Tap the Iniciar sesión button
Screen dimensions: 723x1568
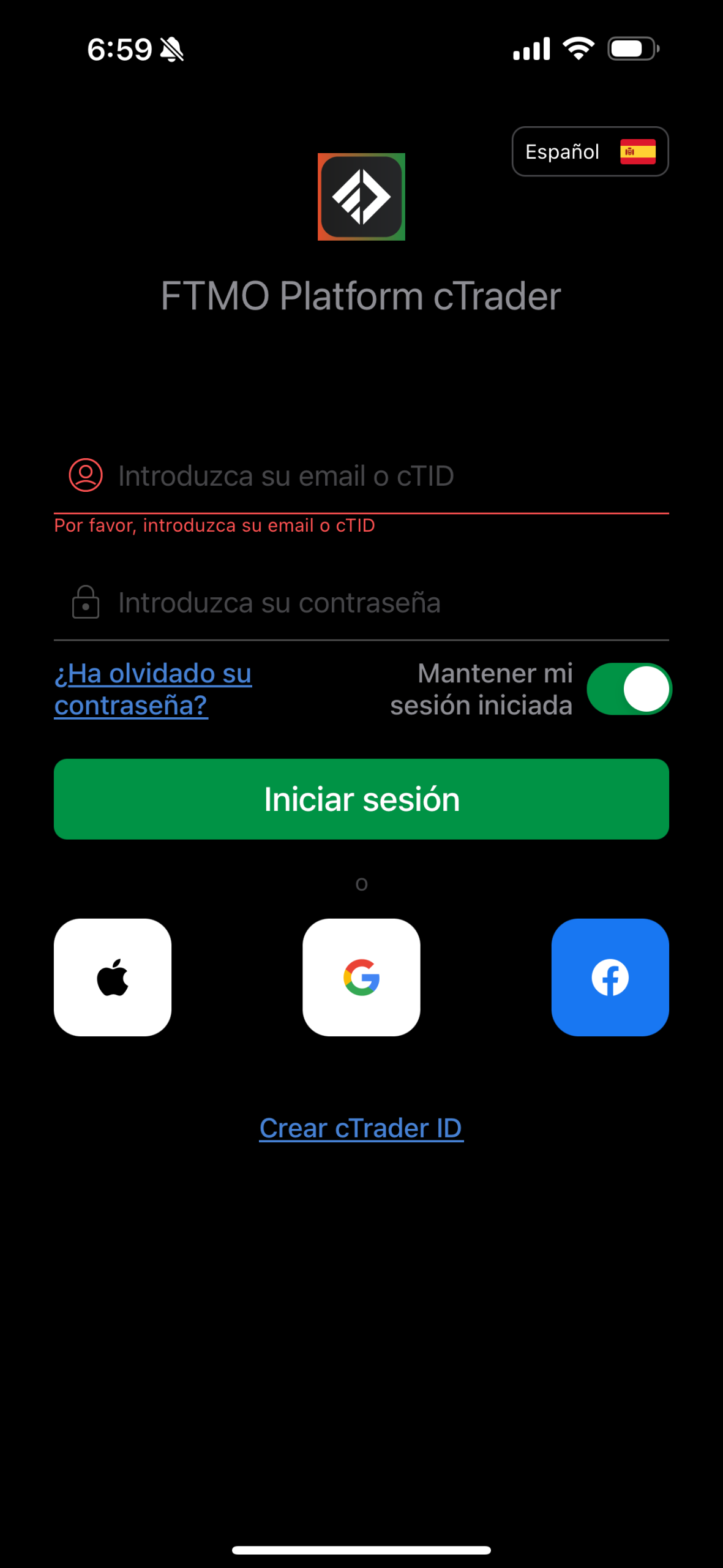(x=361, y=799)
